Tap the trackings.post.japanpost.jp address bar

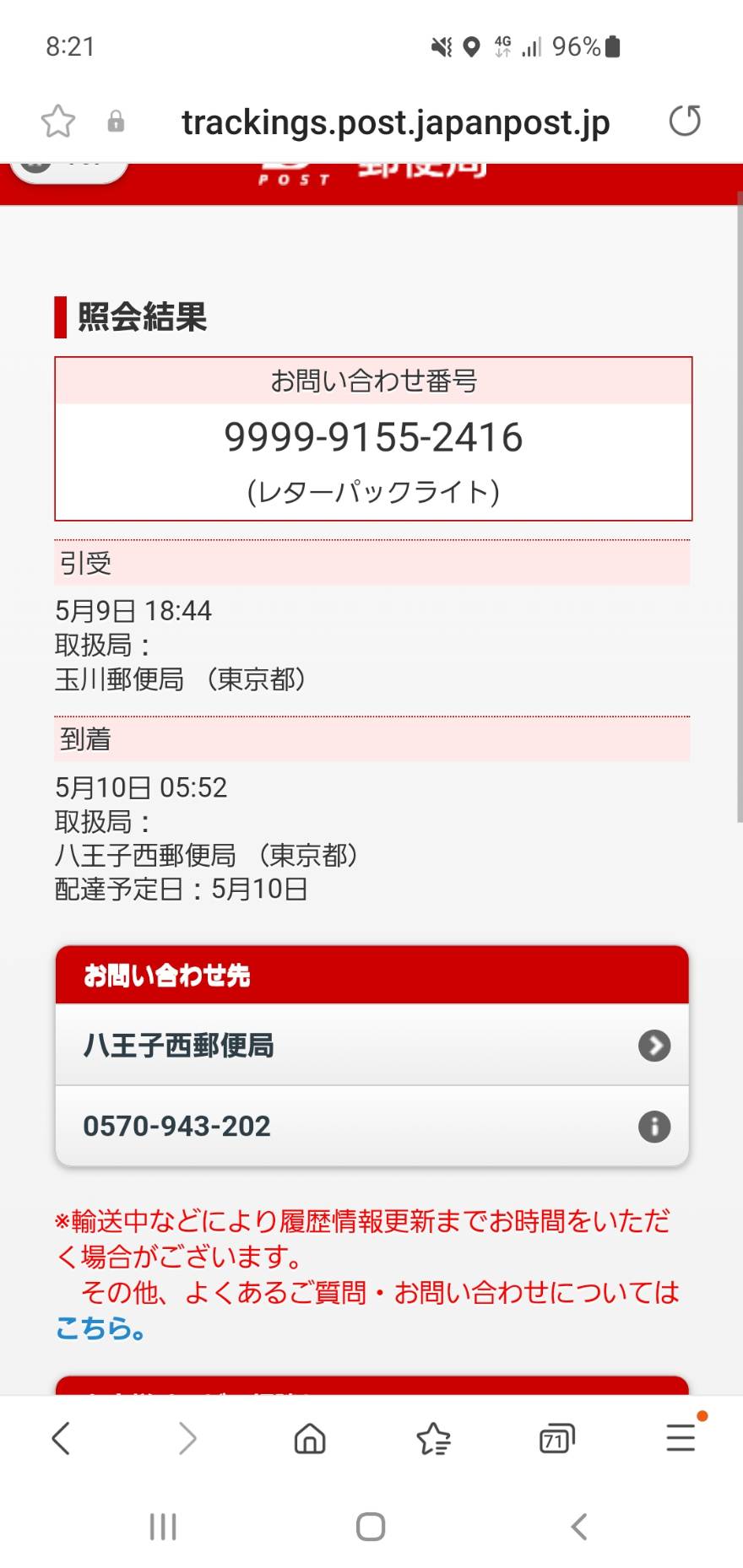pos(395,122)
